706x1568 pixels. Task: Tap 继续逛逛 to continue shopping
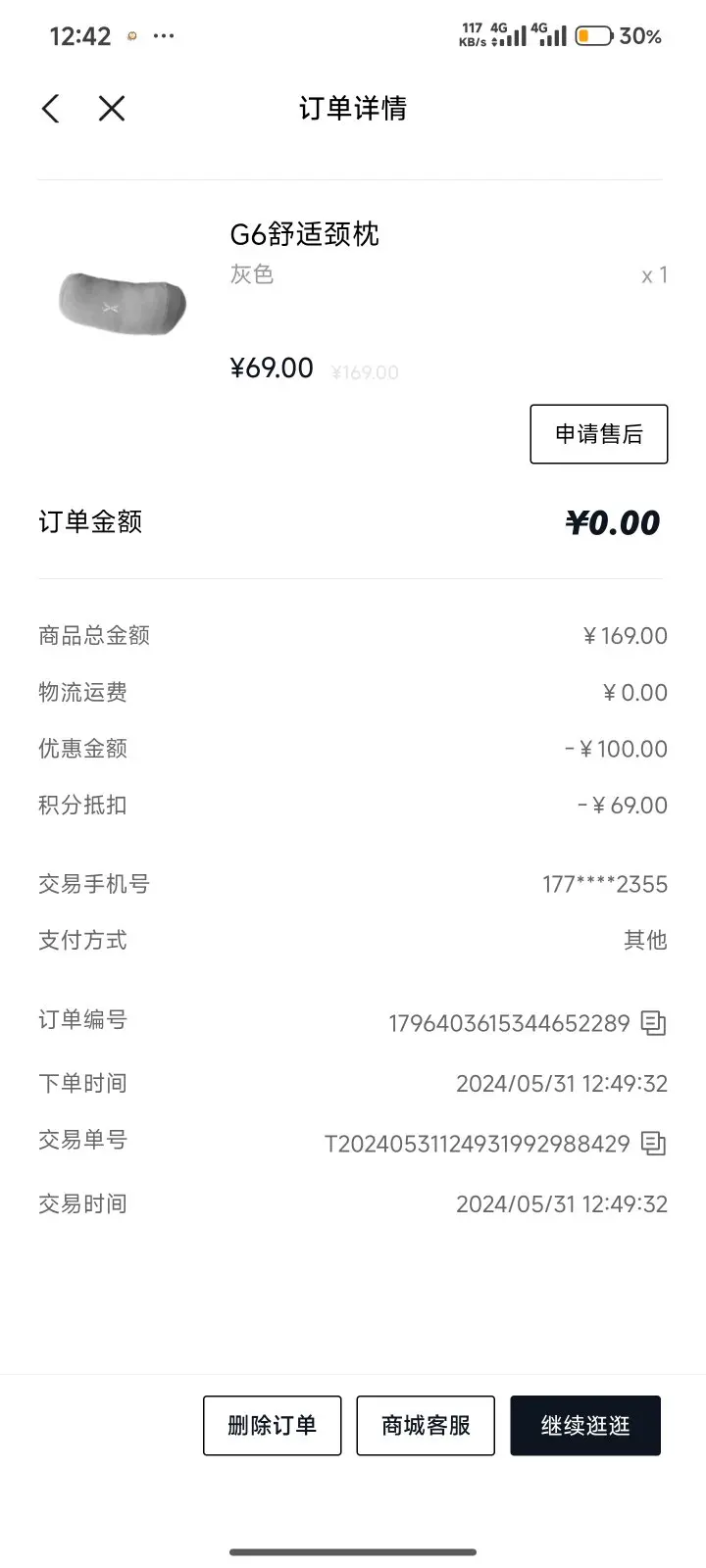pos(584,1425)
